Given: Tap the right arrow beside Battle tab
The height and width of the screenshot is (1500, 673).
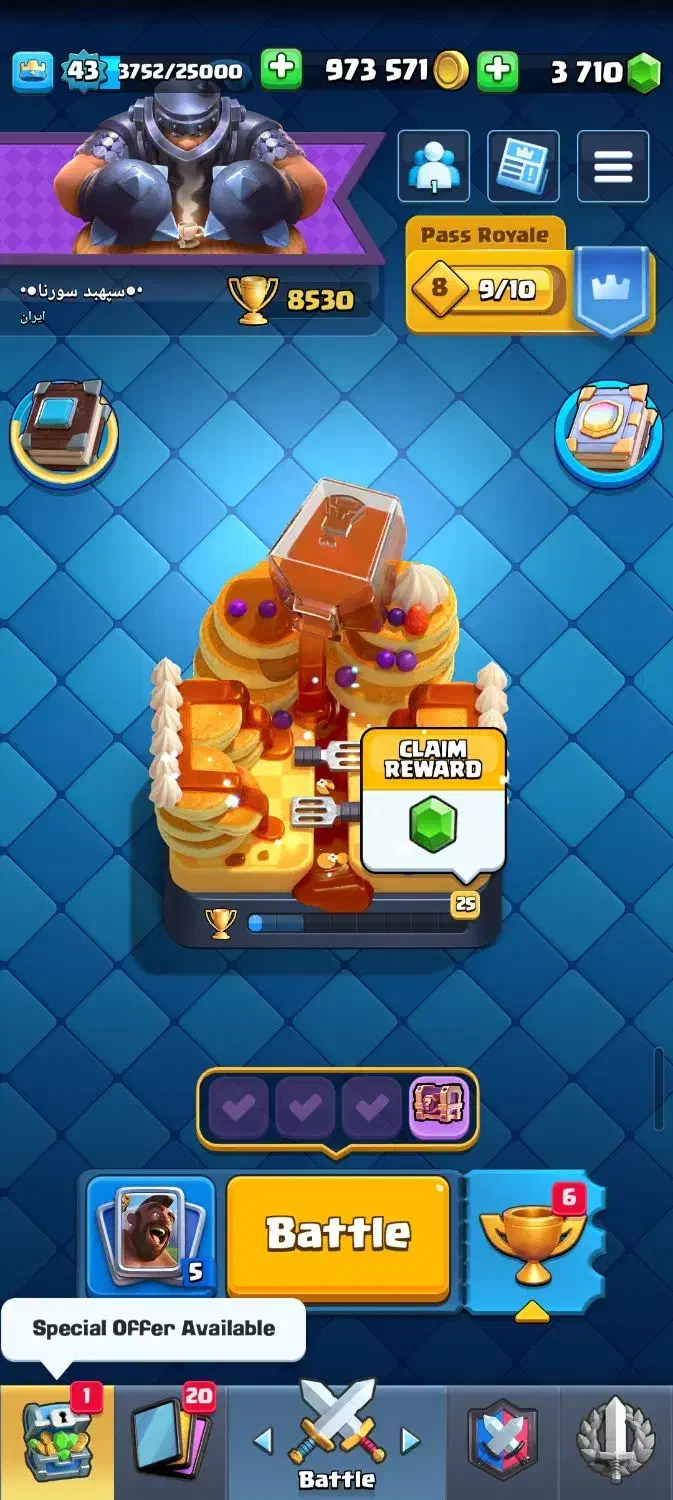Looking at the screenshot, I should click(x=410, y=1440).
